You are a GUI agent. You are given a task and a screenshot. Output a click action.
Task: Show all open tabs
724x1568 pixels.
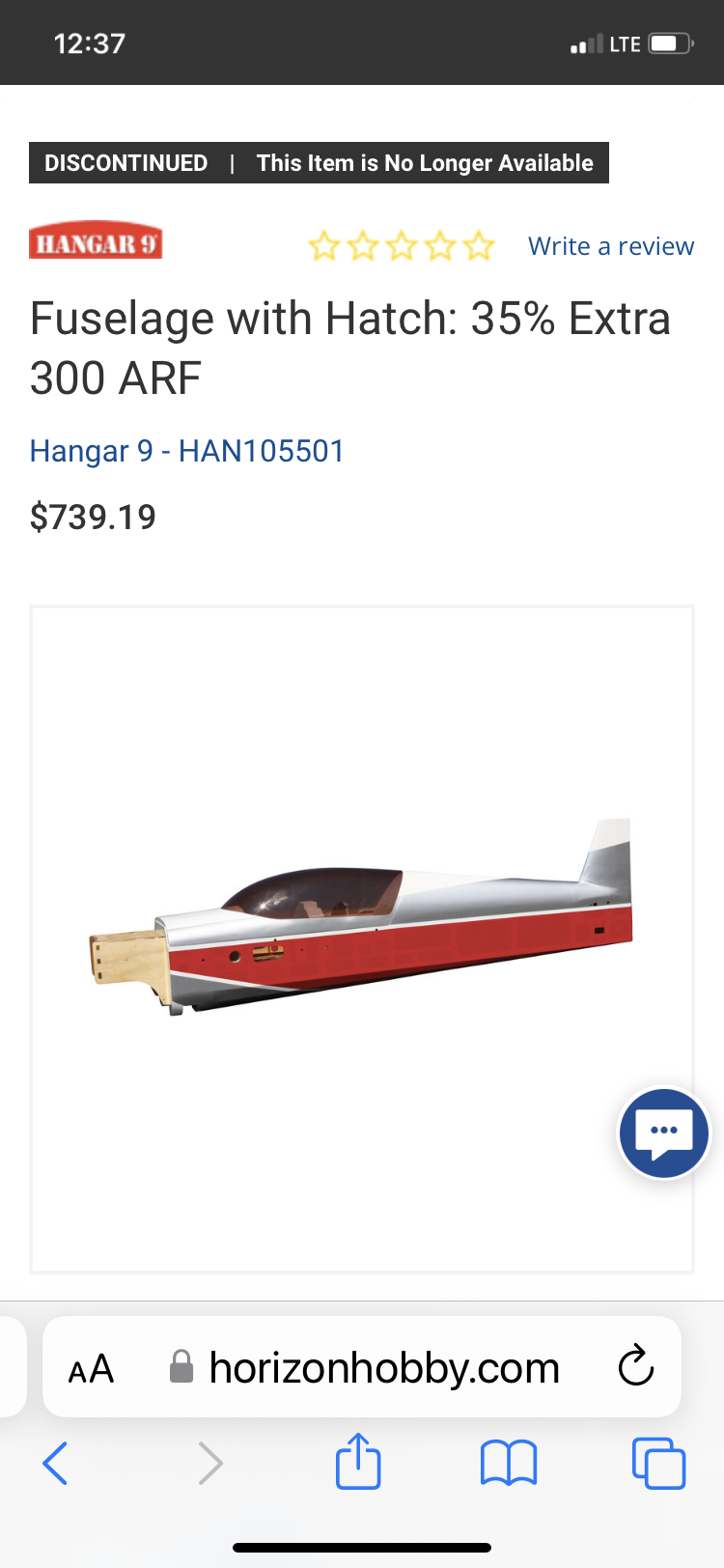click(658, 1463)
